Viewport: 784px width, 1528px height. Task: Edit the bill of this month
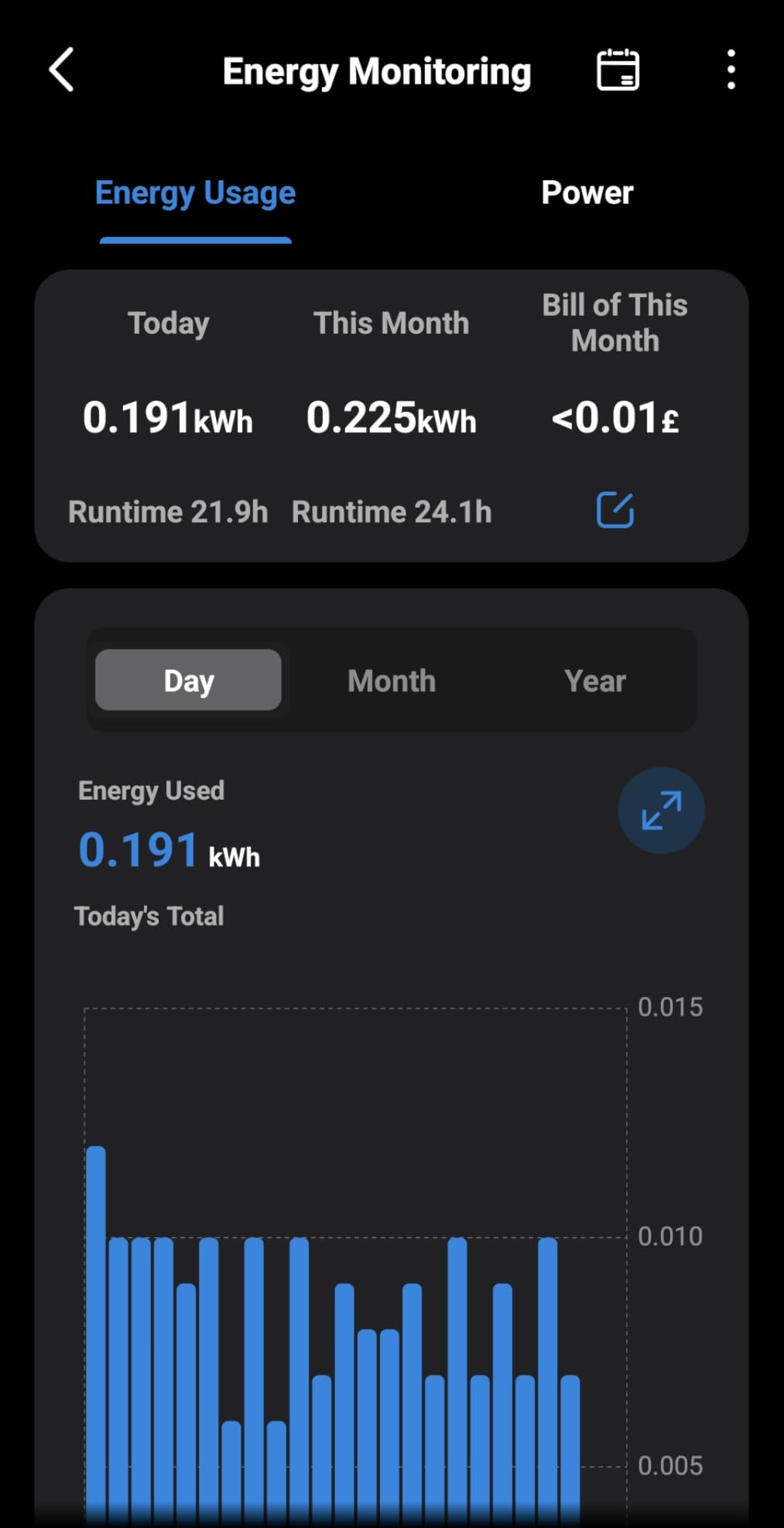615,510
